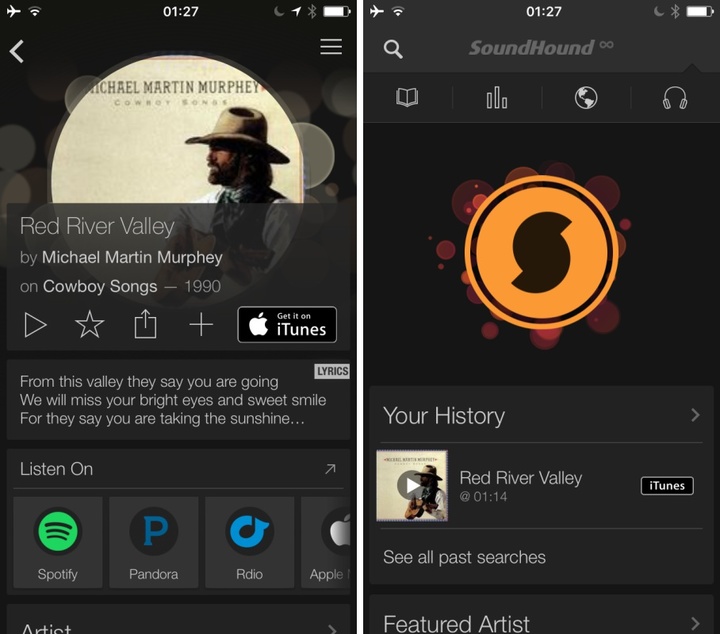Open the book icon tab
The image size is (720, 634).
407,98
